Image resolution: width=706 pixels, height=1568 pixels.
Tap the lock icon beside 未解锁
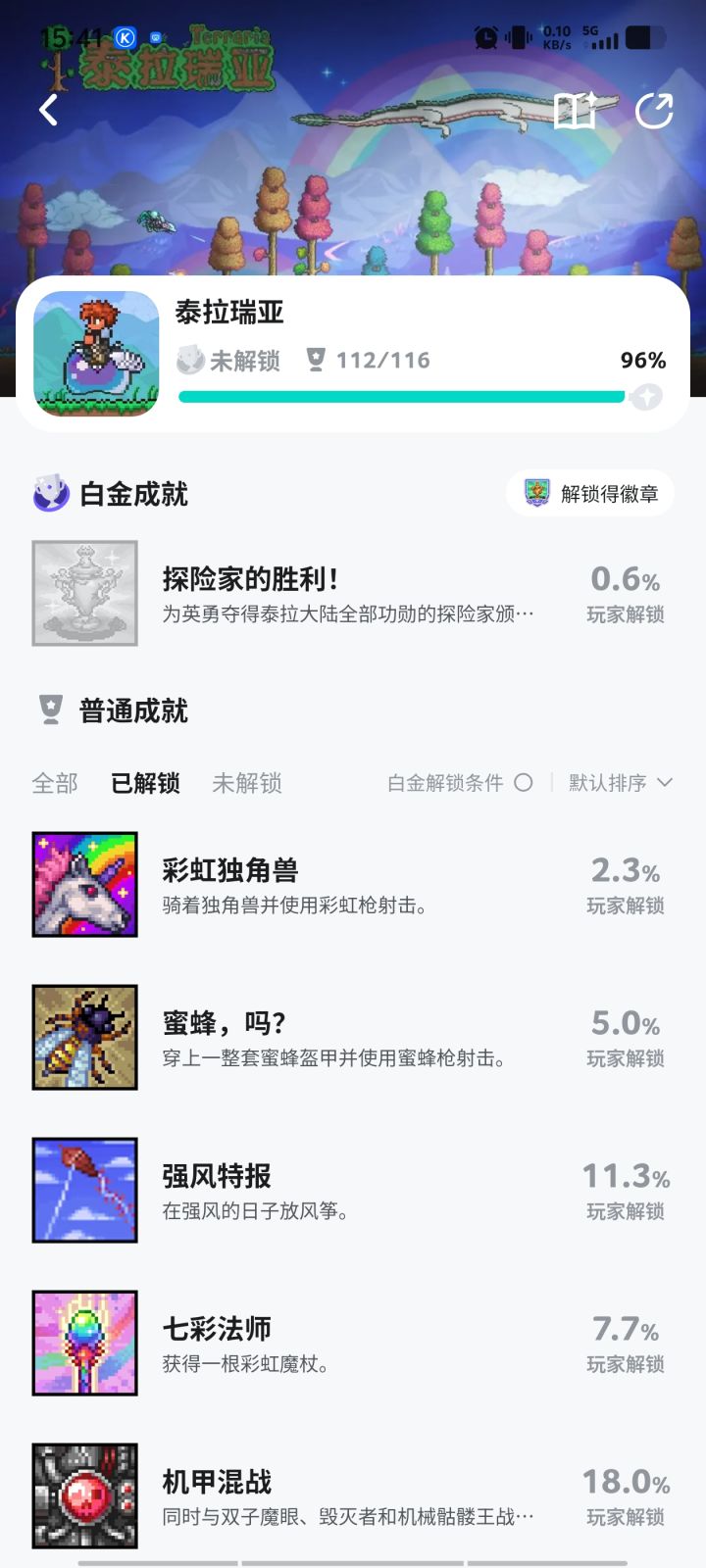[192, 359]
